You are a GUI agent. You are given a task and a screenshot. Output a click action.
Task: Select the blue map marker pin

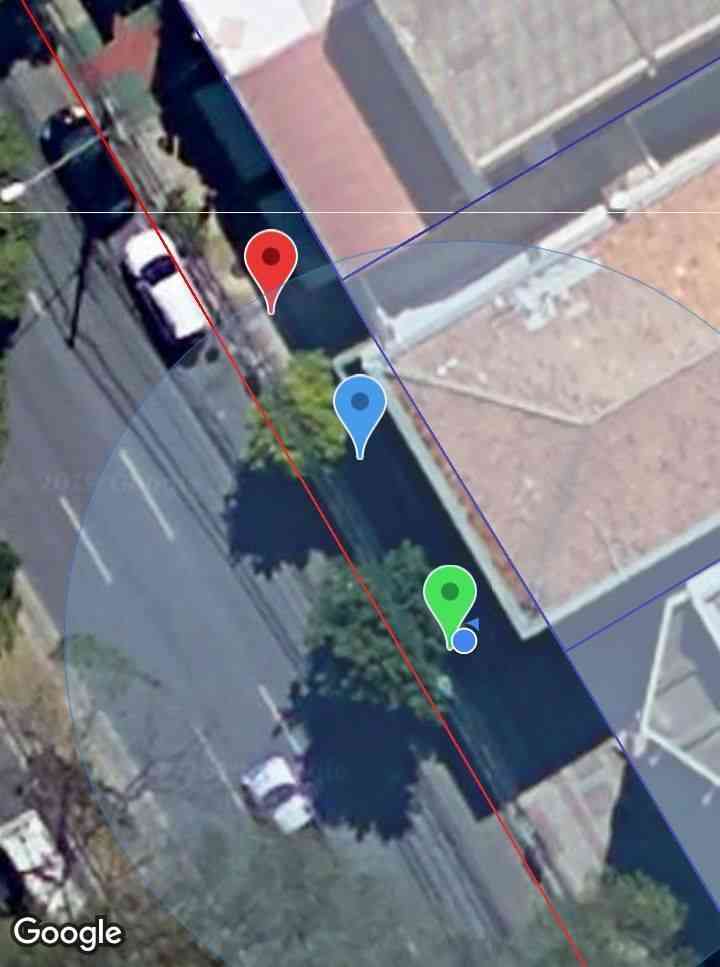pos(360,407)
